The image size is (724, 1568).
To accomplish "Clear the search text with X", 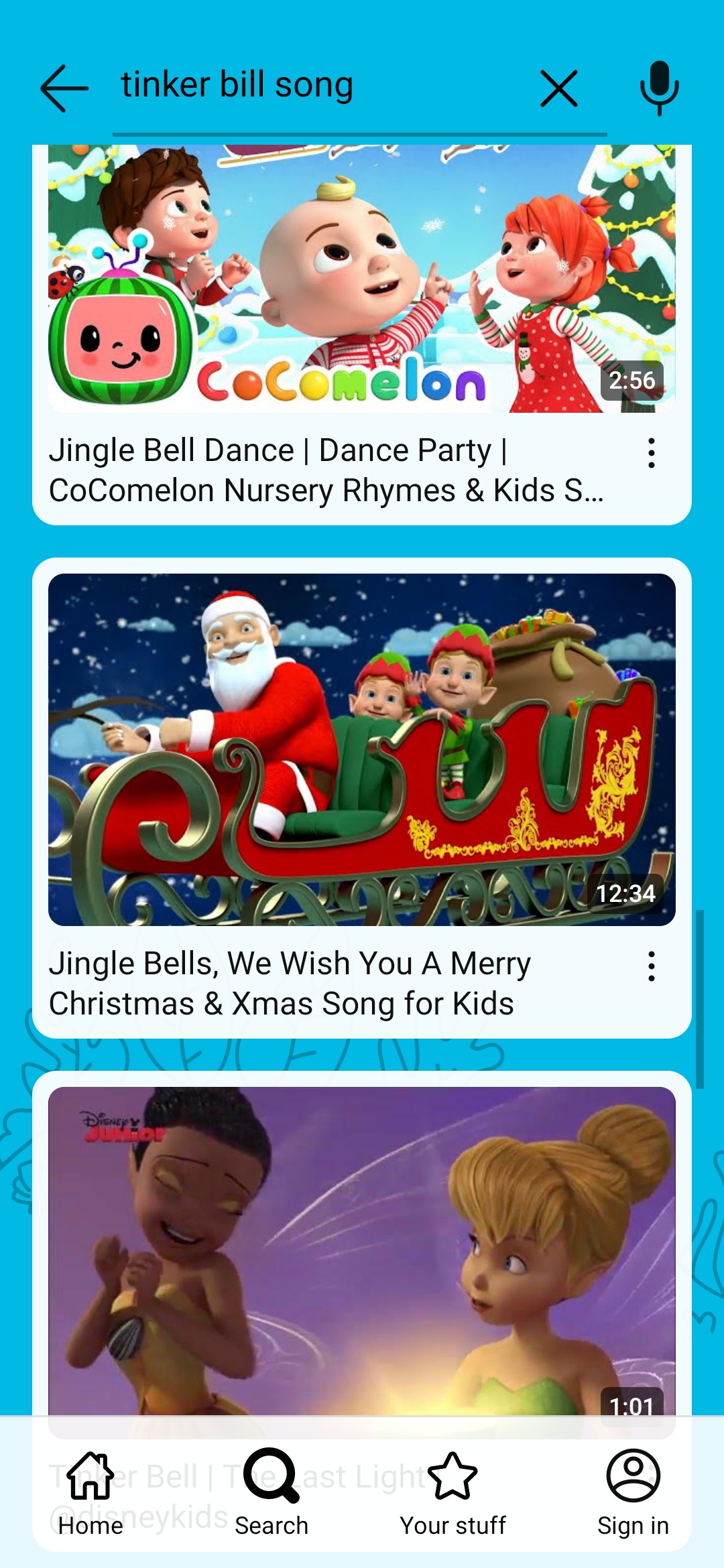I will point(558,88).
